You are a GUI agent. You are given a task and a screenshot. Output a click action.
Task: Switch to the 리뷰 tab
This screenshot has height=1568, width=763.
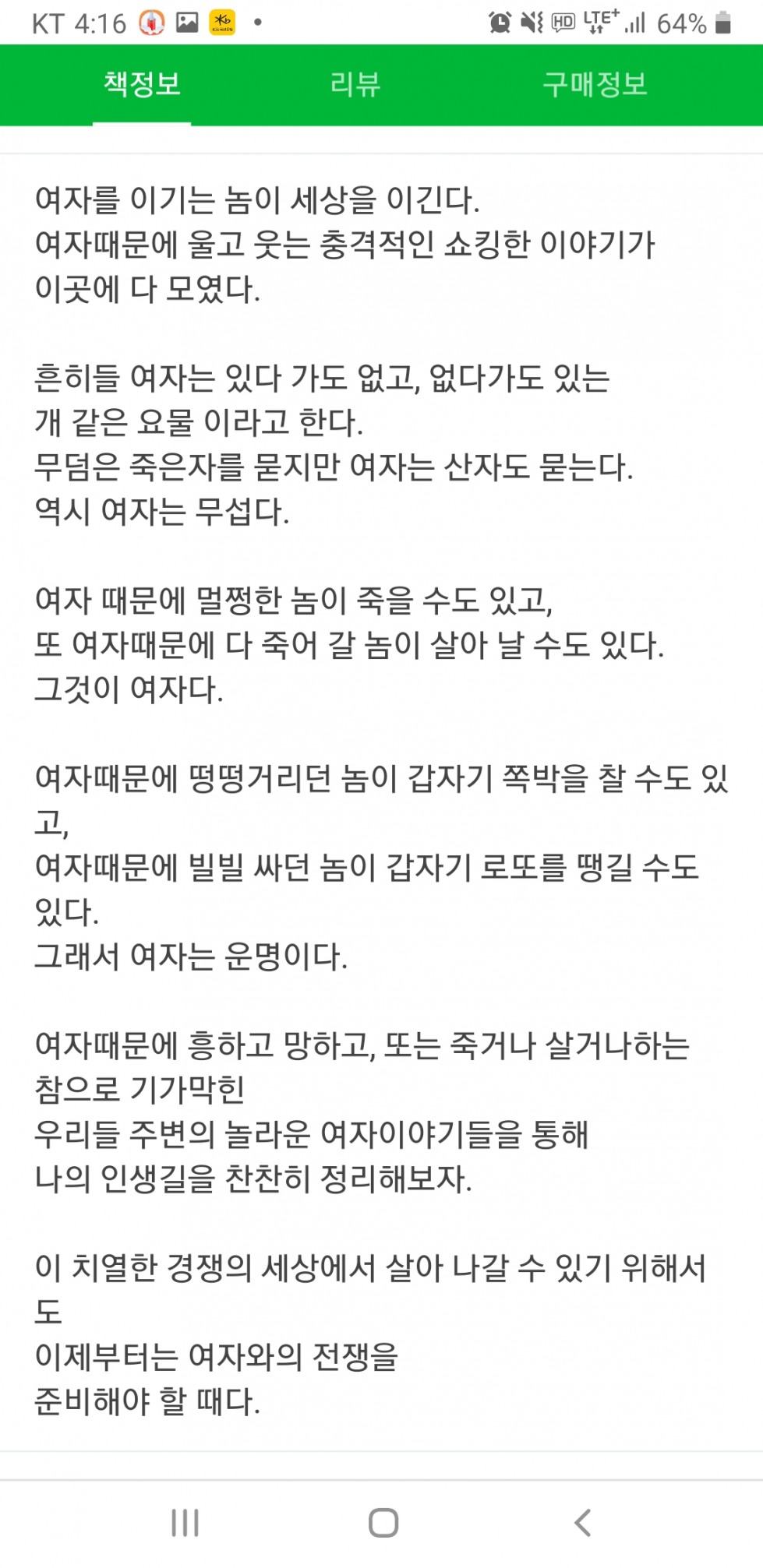pos(355,84)
